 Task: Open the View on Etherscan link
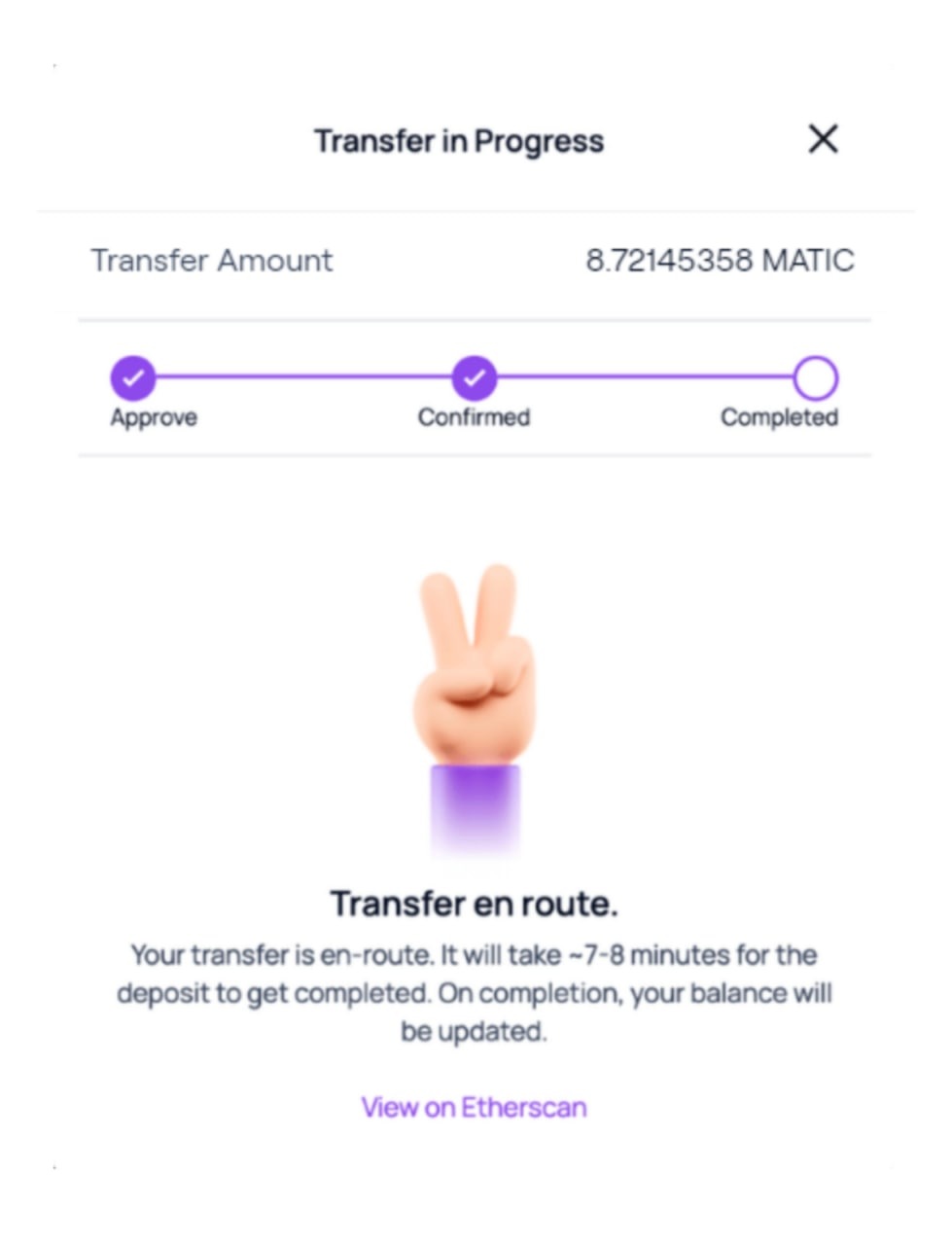tap(474, 1107)
